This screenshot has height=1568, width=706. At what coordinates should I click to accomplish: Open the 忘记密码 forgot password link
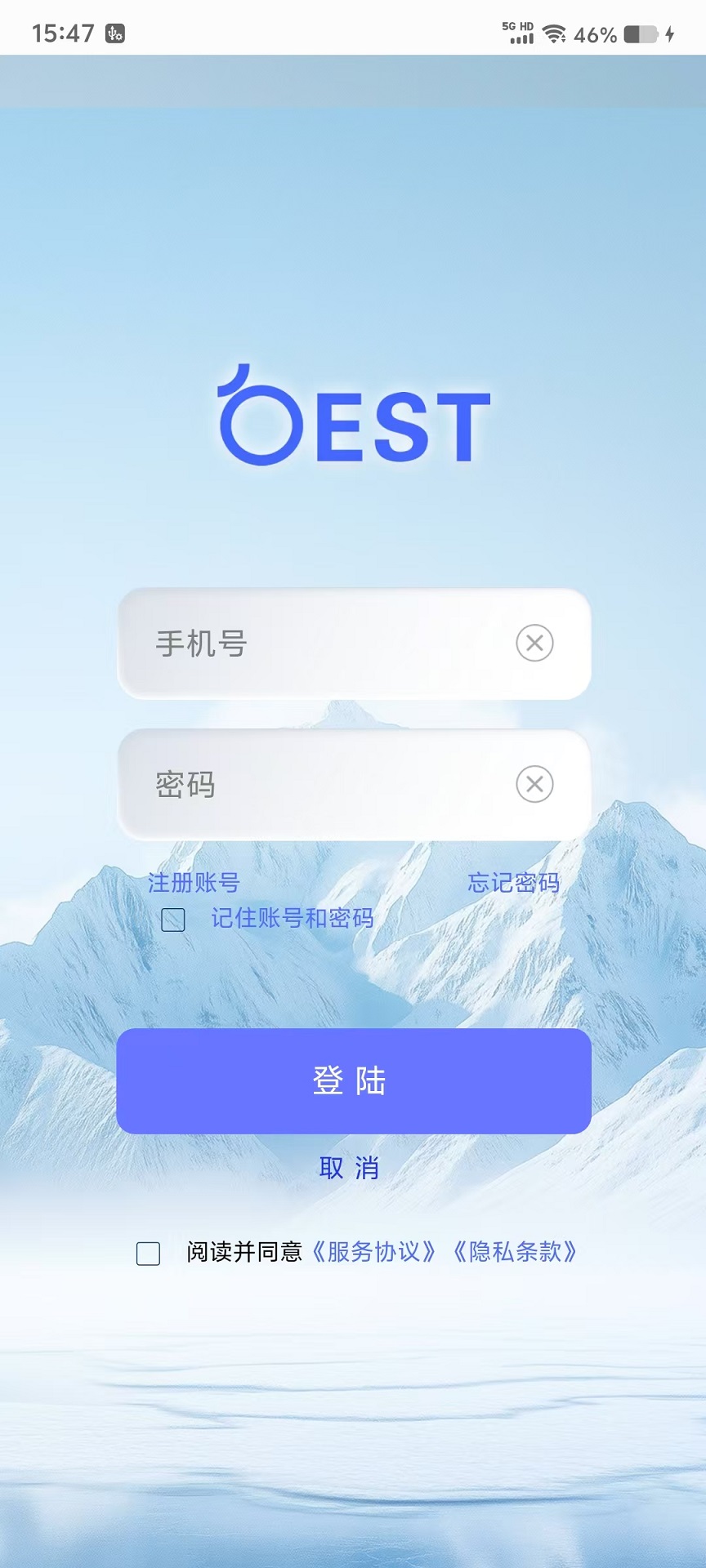point(513,883)
